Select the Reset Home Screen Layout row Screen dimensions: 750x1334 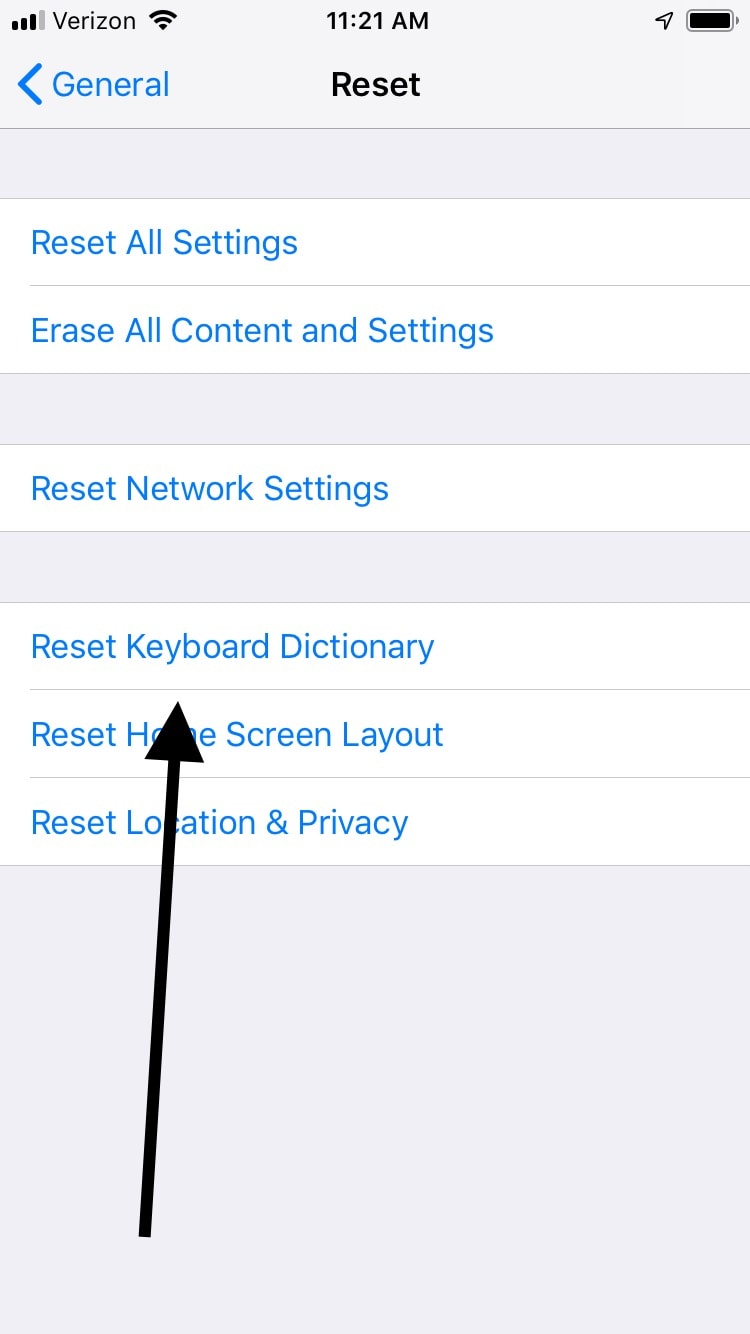[x=375, y=734]
